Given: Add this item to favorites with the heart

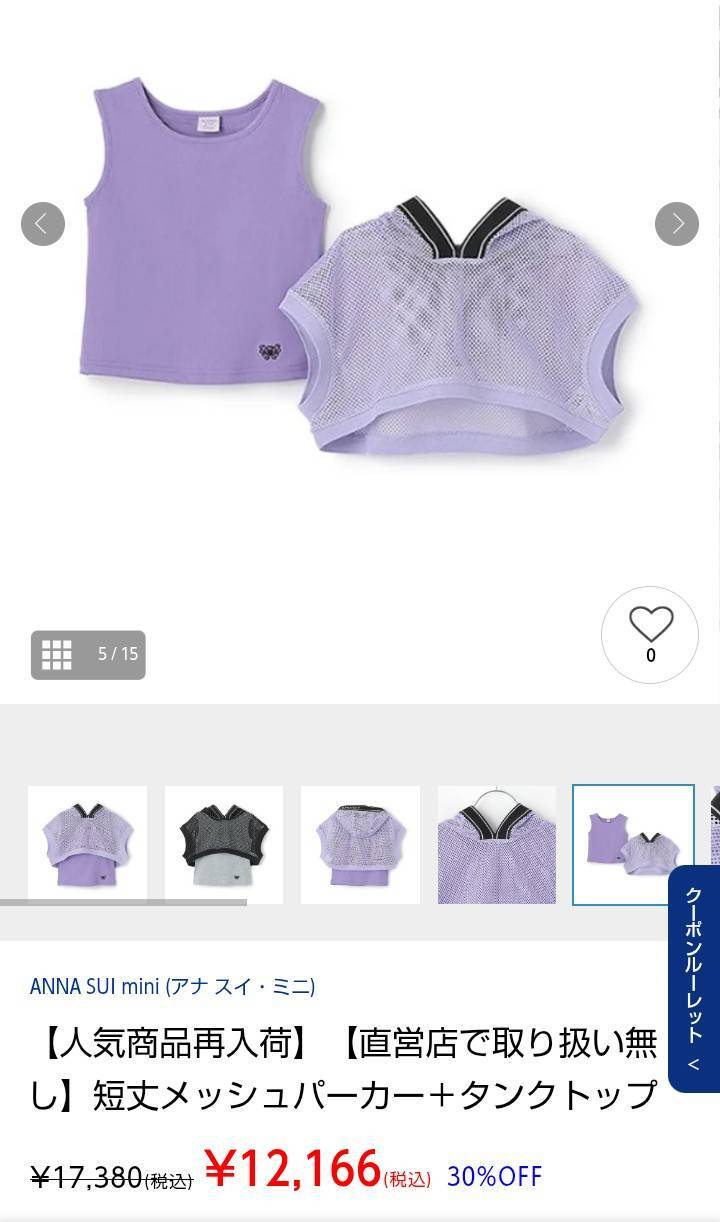Looking at the screenshot, I should pyautogui.click(x=650, y=635).
